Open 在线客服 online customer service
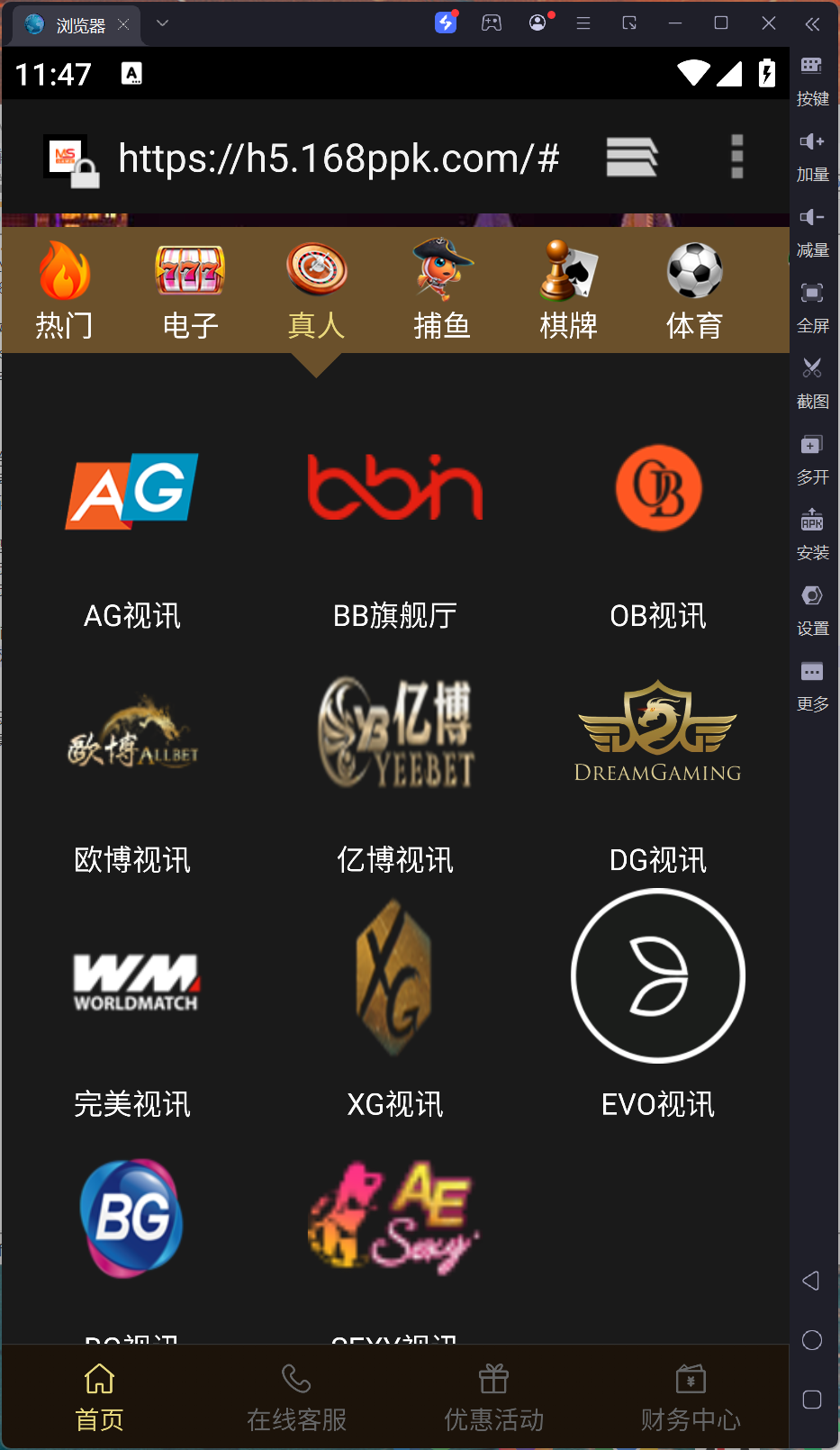 tap(296, 1394)
